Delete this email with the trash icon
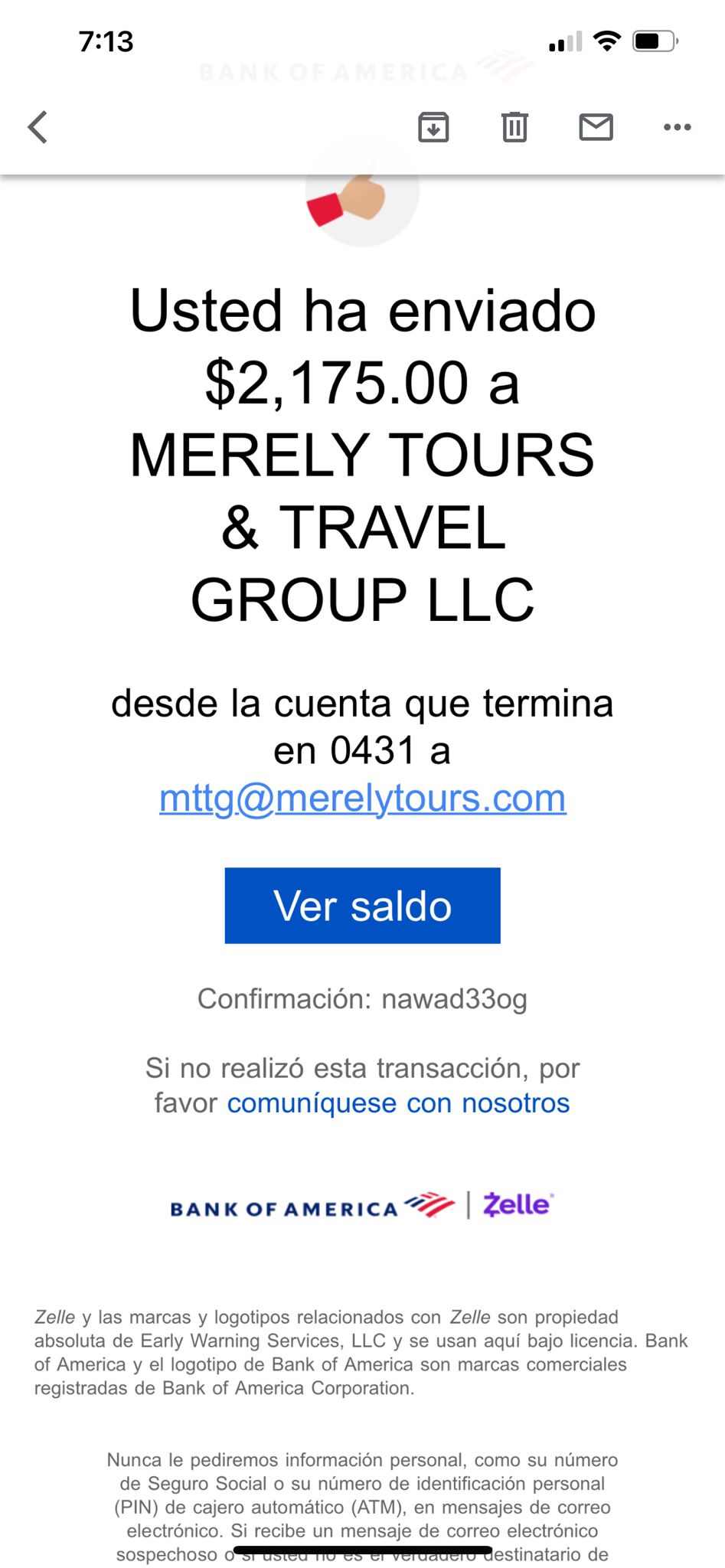This screenshot has width=725, height=1568. coord(514,127)
